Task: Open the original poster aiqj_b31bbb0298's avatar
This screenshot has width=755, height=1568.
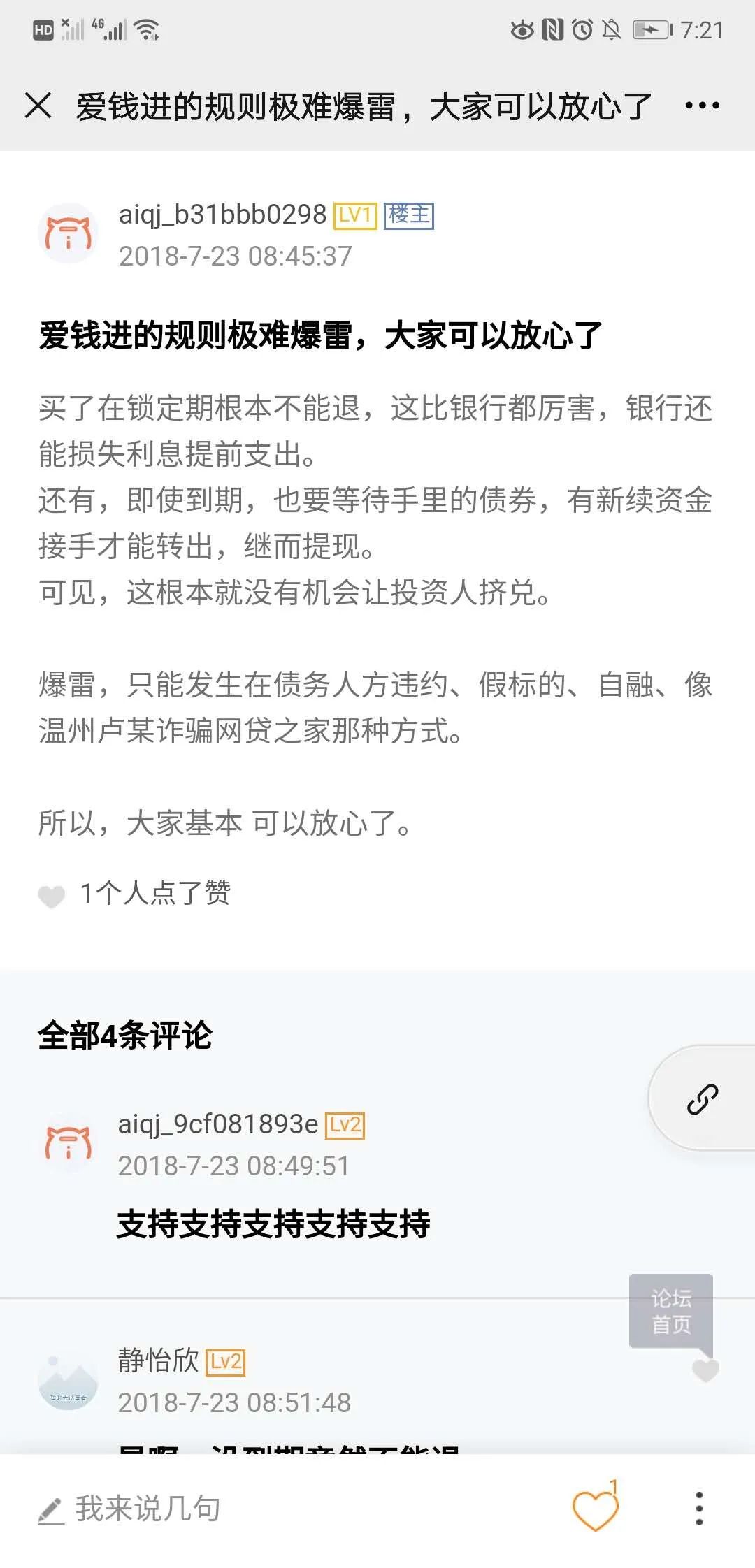Action: click(68, 233)
